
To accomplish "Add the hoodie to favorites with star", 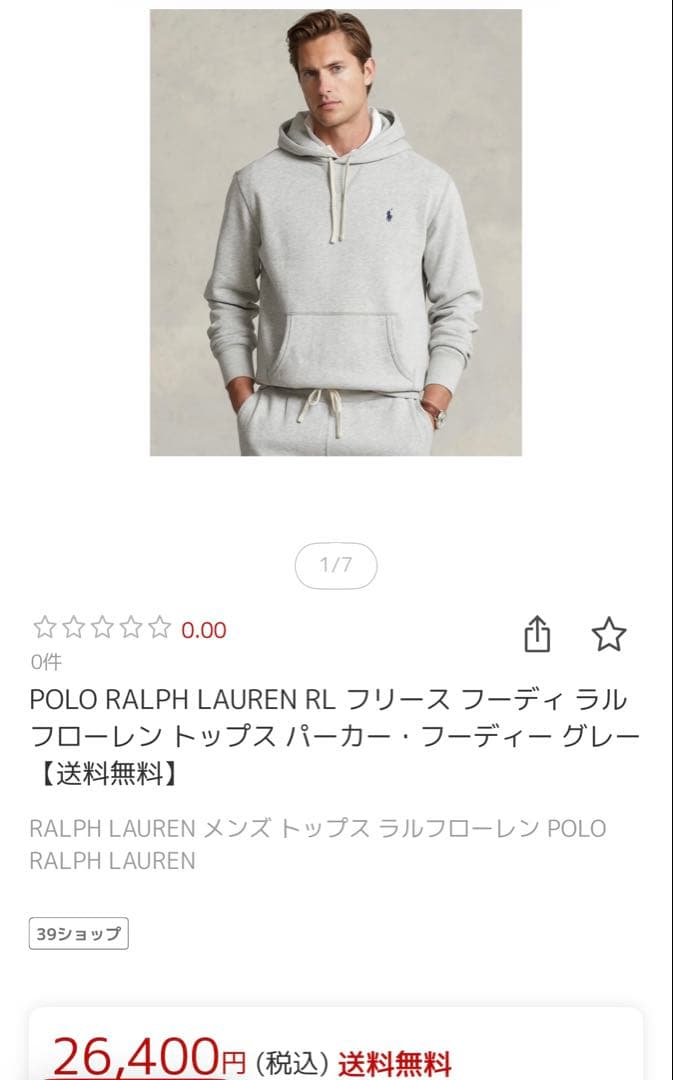I will pyautogui.click(x=608, y=634).
